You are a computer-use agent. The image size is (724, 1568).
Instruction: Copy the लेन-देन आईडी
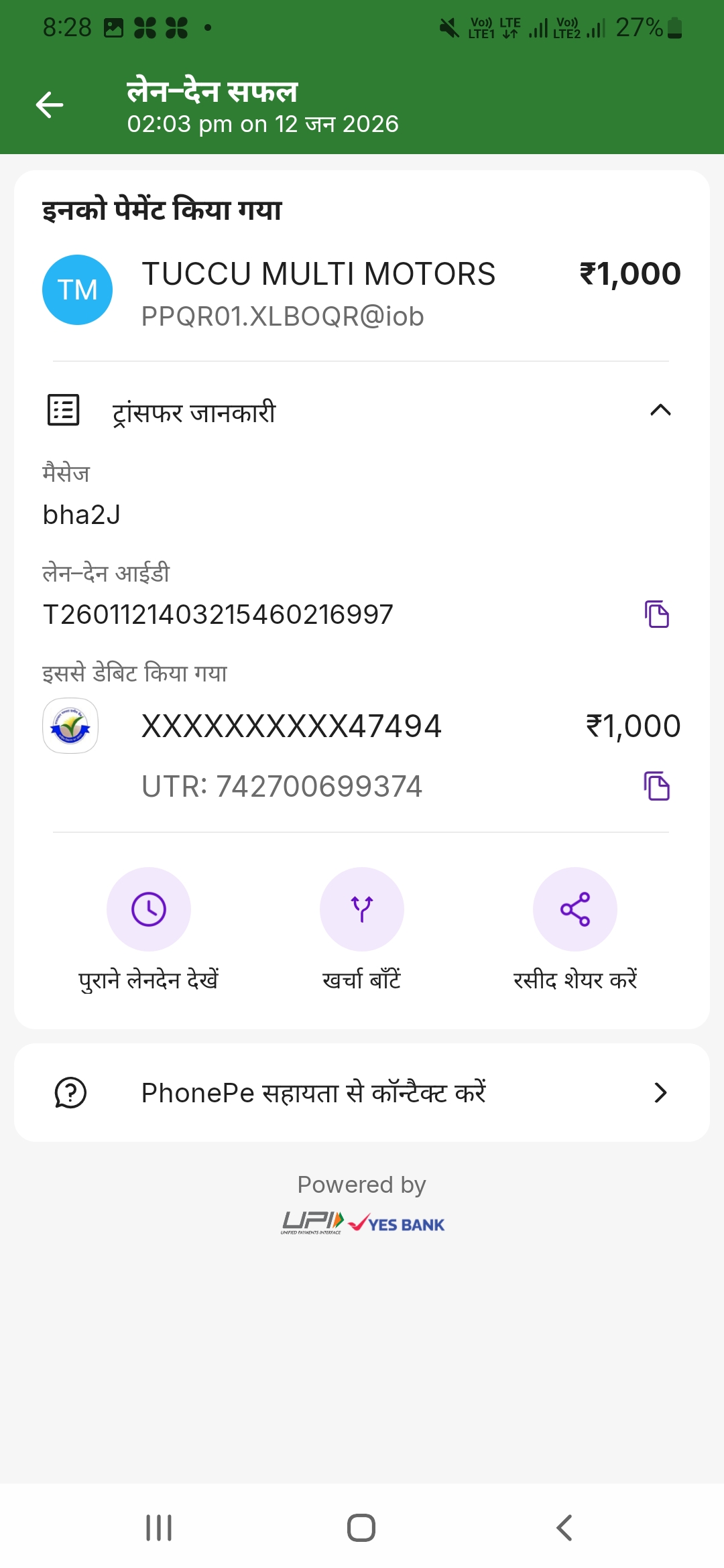tap(657, 614)
